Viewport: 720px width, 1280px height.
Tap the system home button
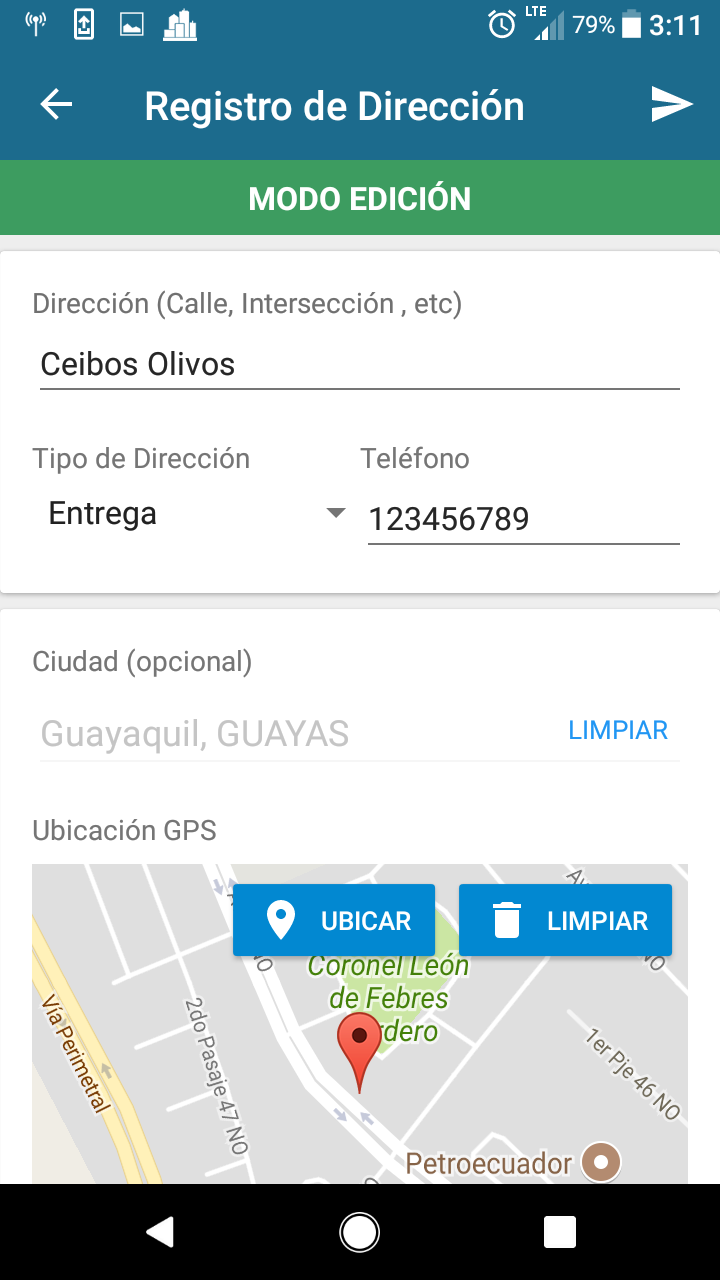[x=359, y=1232]
